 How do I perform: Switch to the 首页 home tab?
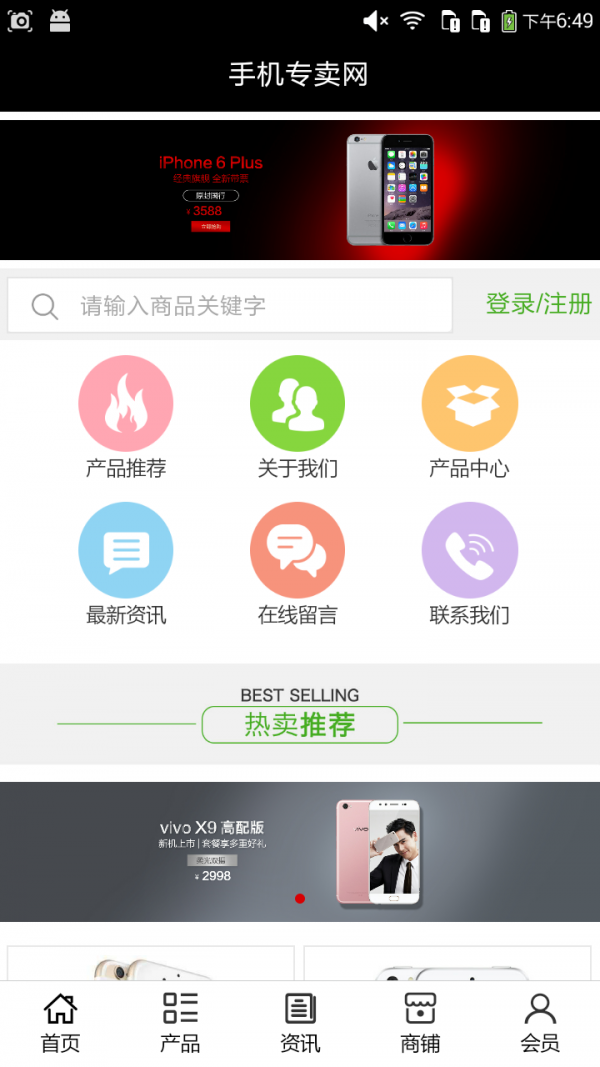pos(60,1023)
